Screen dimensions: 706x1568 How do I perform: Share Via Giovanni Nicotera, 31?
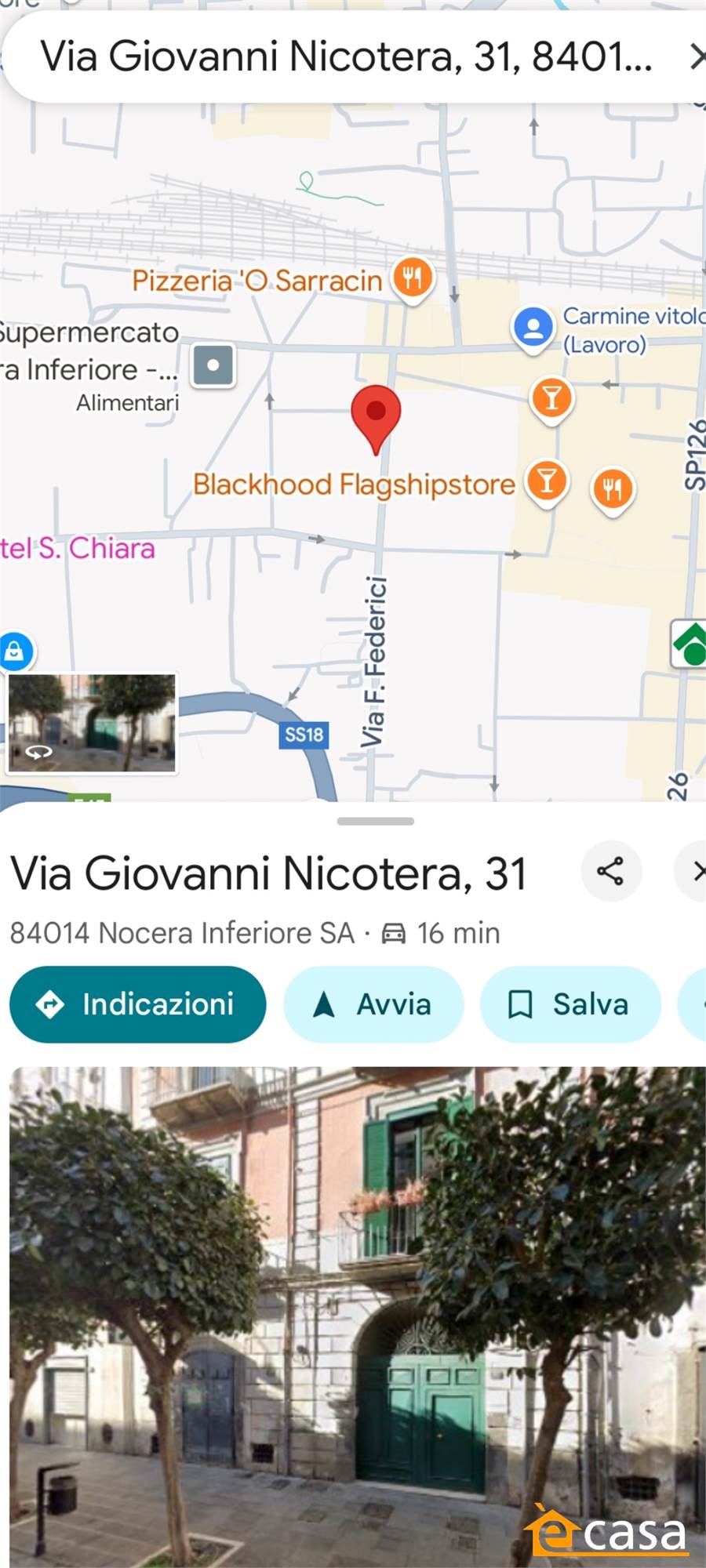(610, 871)
